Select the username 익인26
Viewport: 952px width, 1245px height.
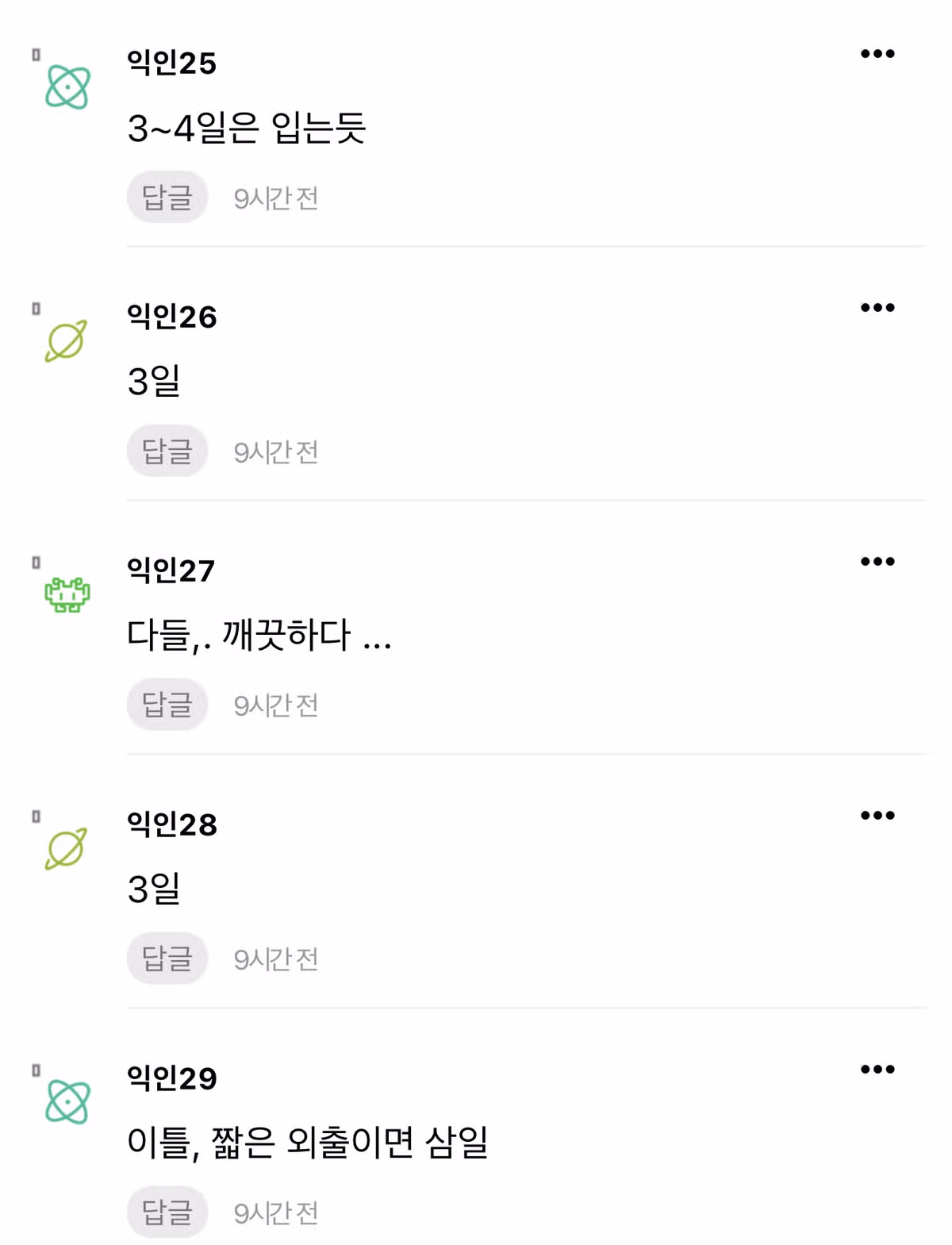[x=173, y=316]
